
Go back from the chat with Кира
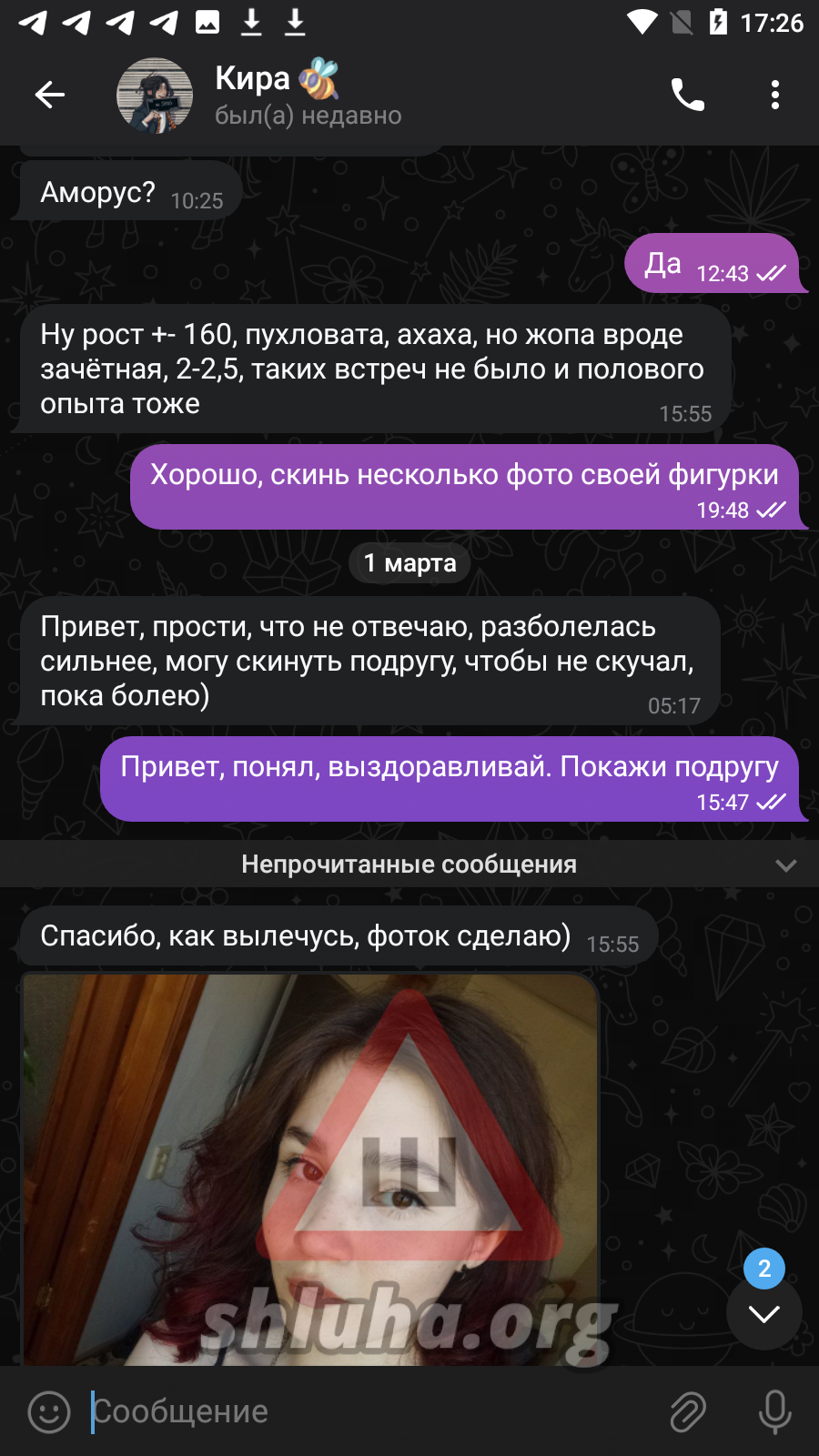tap(50, 95)
